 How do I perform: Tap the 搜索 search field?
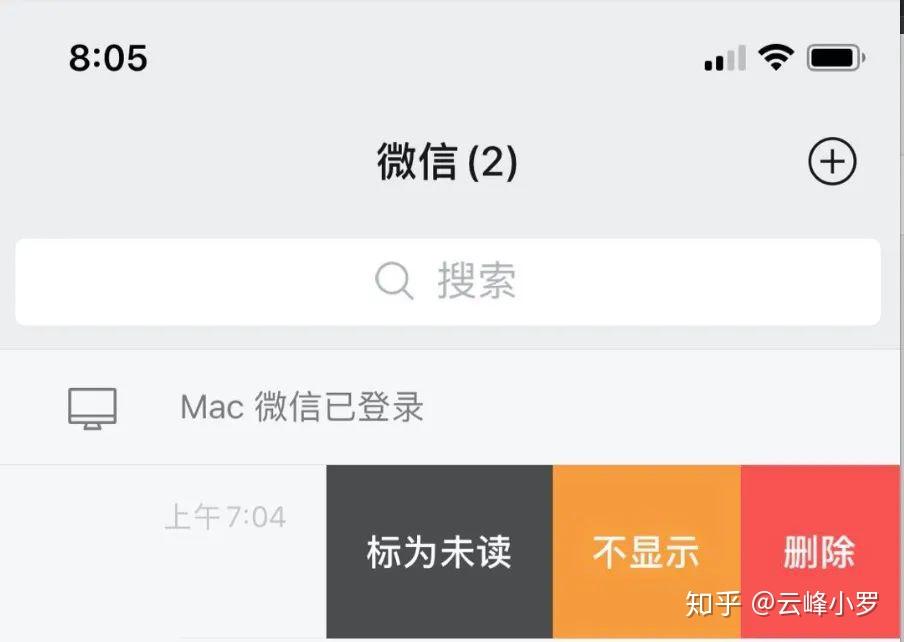pyautogui.click(x=447, y=282)
